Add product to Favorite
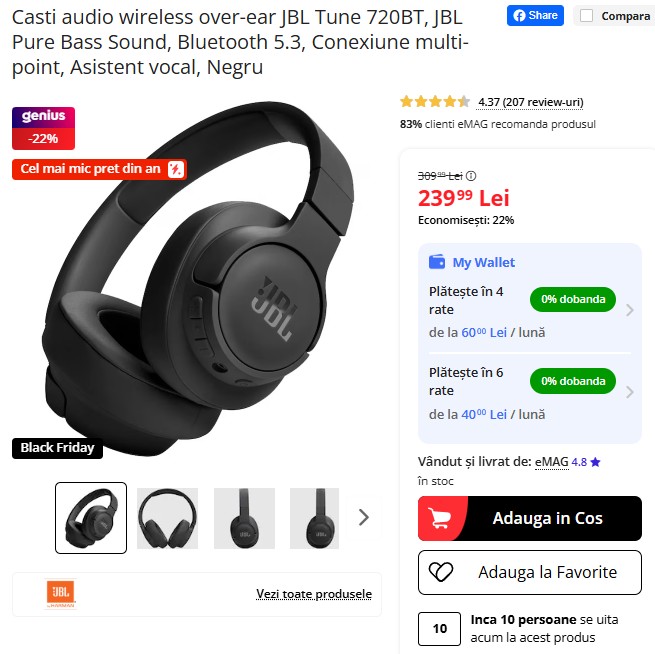The height and width of the screenshot is (654, 655). (x=529, y=573)
